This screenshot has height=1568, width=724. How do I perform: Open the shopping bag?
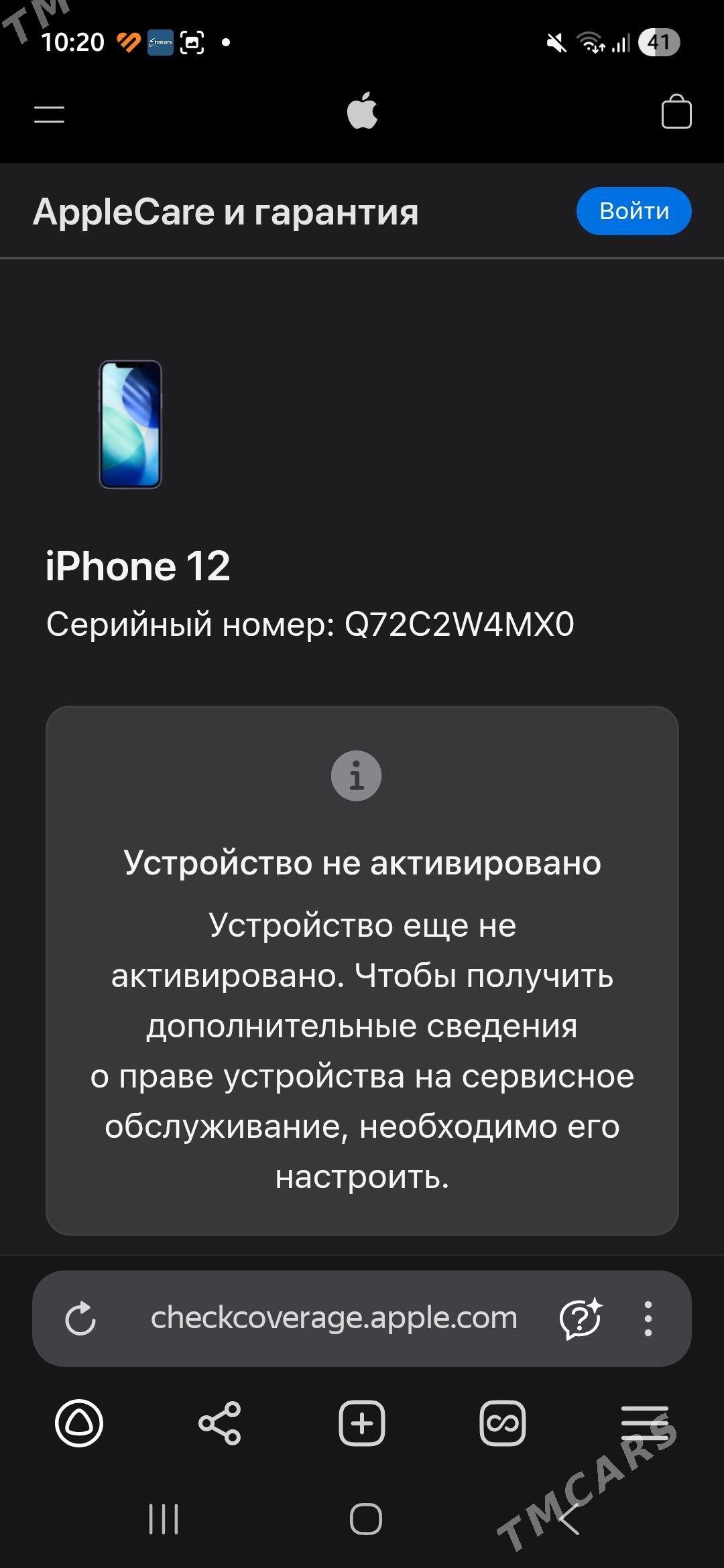(676, 111)
